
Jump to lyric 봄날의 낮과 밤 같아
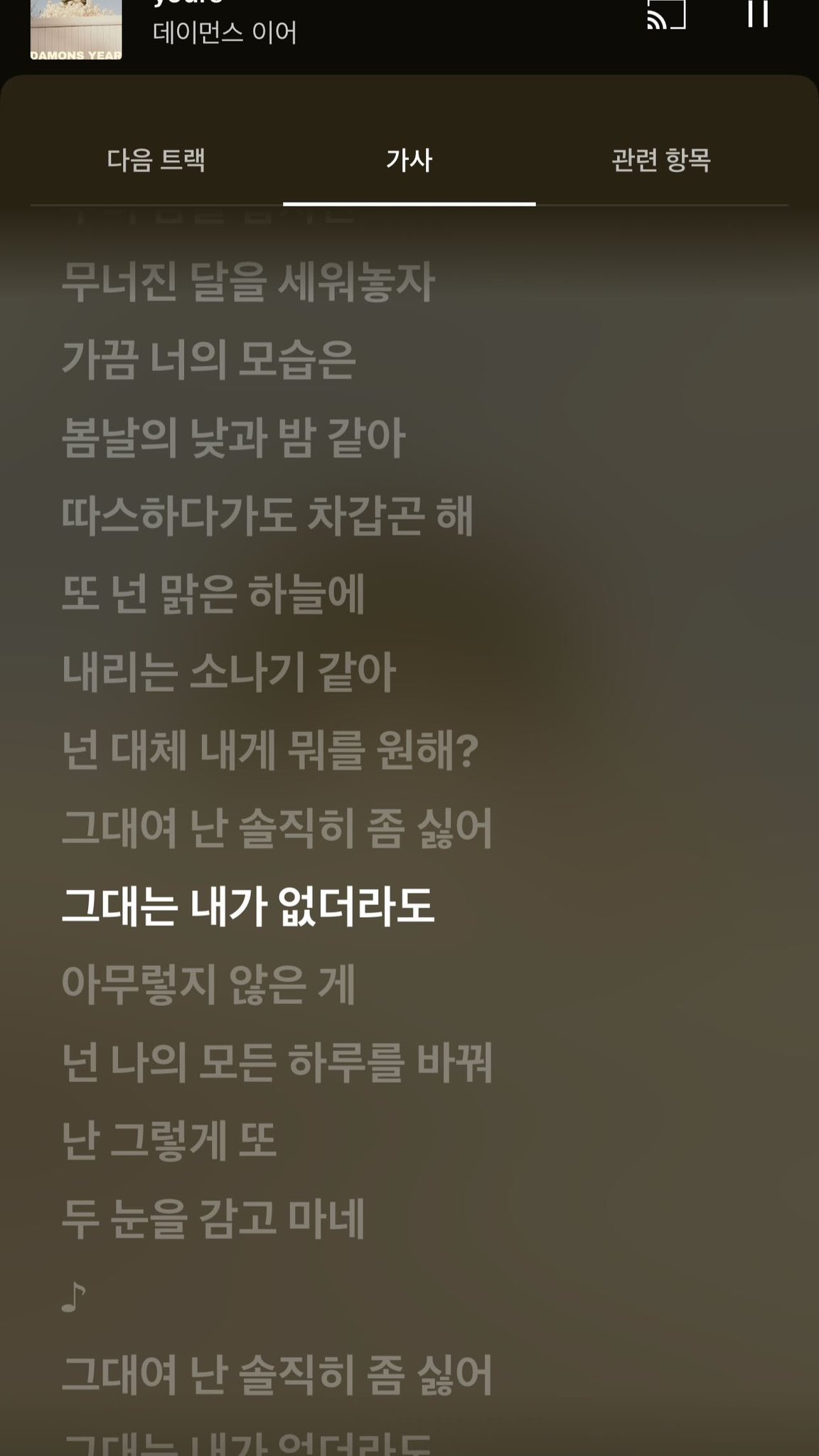click(x=233, y=438)
